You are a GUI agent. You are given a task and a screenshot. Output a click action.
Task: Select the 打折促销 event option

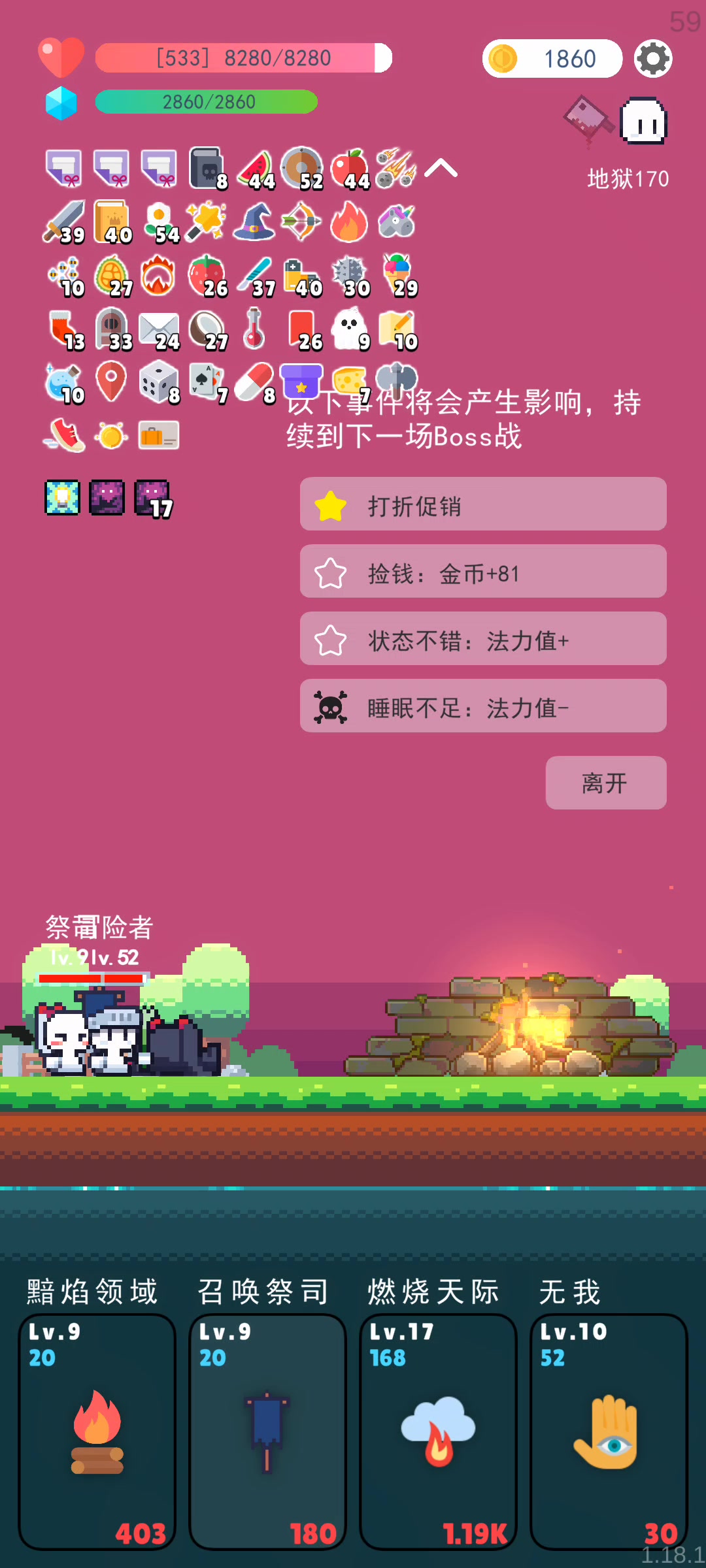(x=483, y=504)
